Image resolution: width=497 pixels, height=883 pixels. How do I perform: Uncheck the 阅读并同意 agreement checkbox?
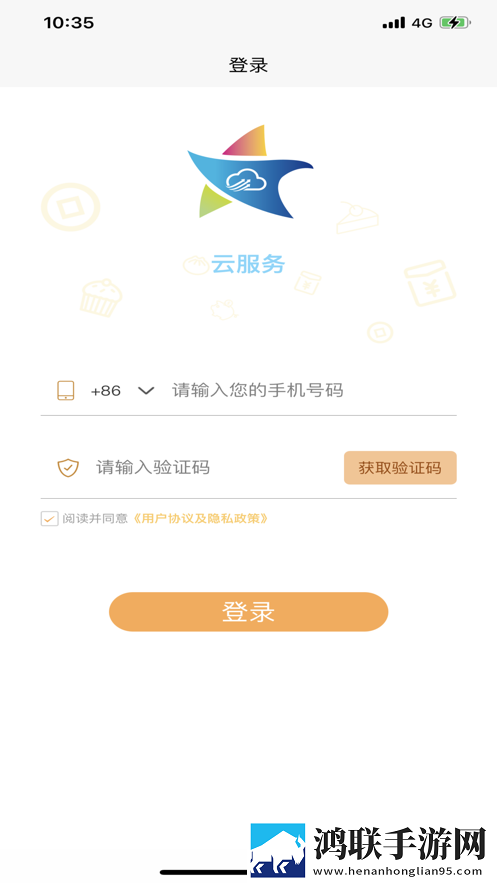[x=50, y=518]
